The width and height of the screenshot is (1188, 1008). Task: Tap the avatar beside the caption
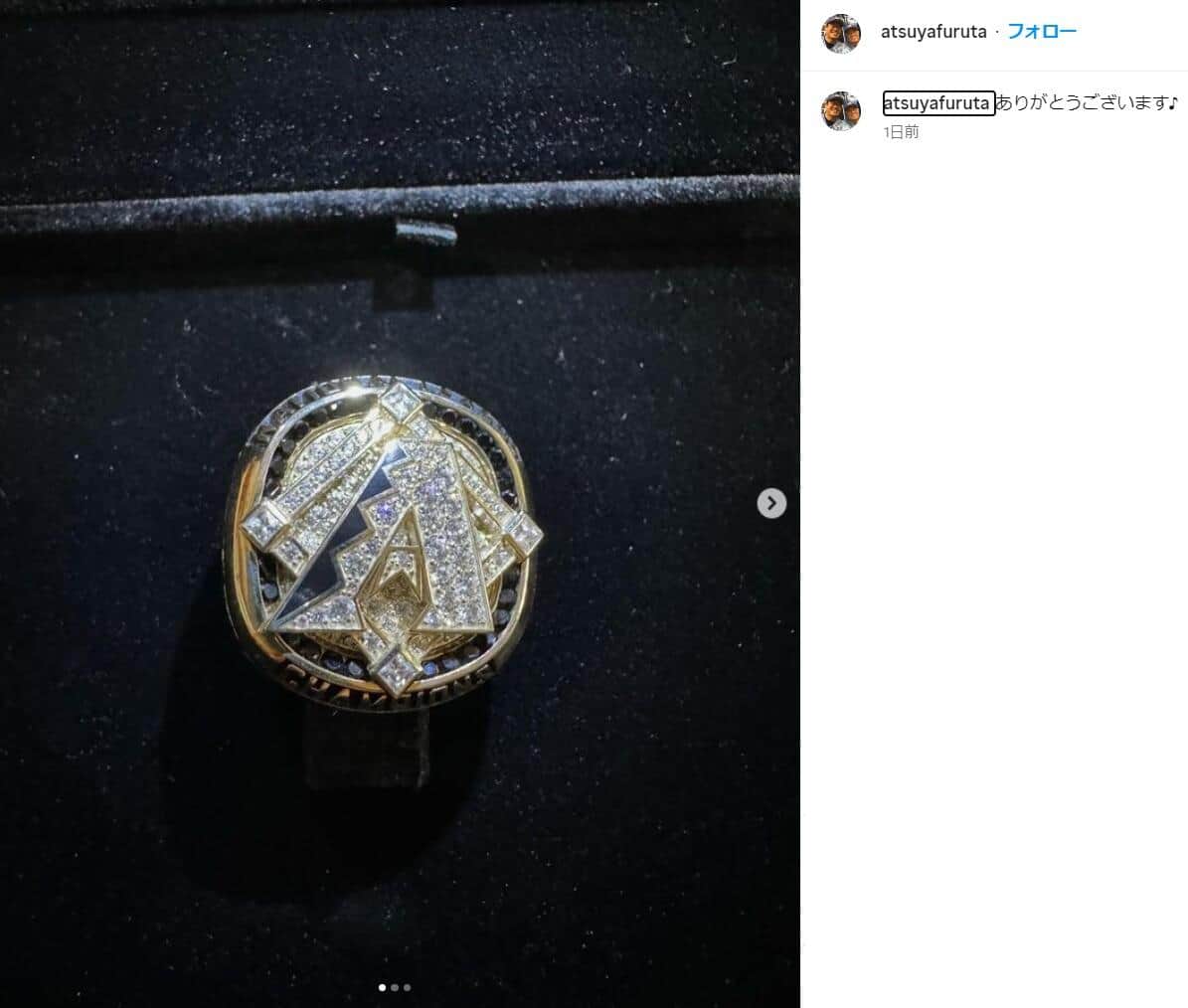pos(840,110)
